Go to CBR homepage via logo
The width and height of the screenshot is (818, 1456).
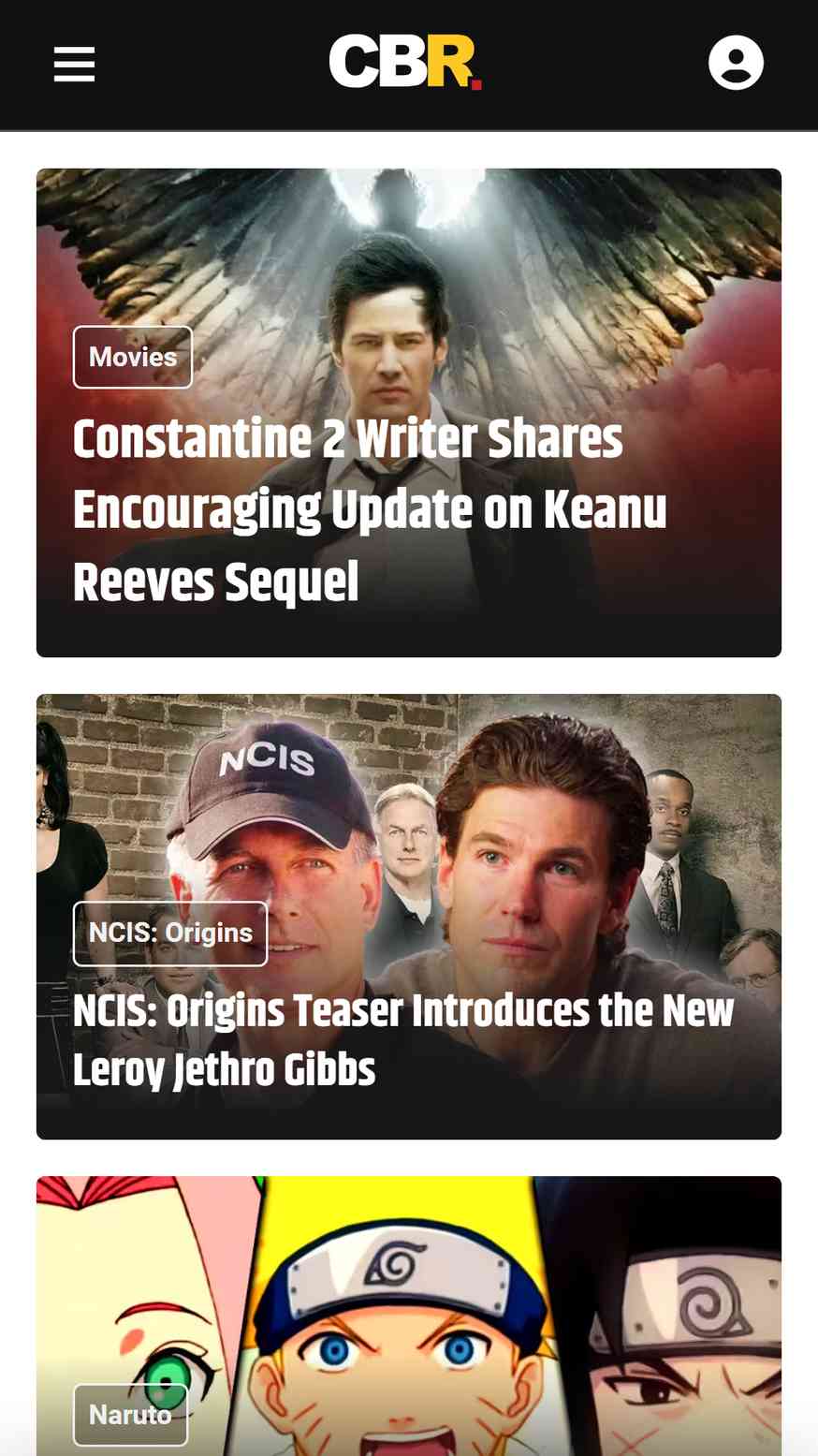coord(405,62)
